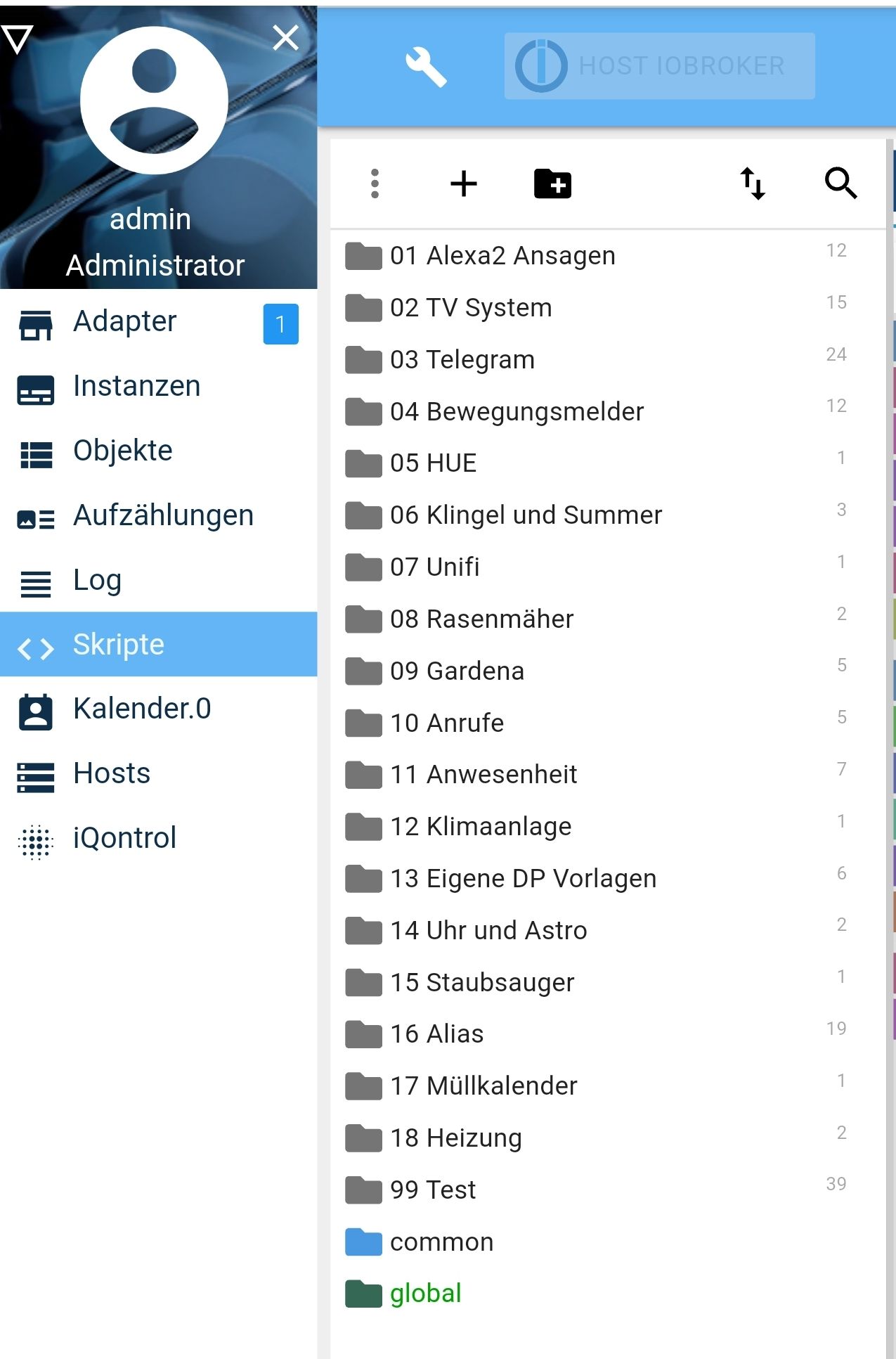Image resolution: width=896 pixels, height=1359 pixels.
Task: Search scripts with magnifier icon
Action: point(840,183)
